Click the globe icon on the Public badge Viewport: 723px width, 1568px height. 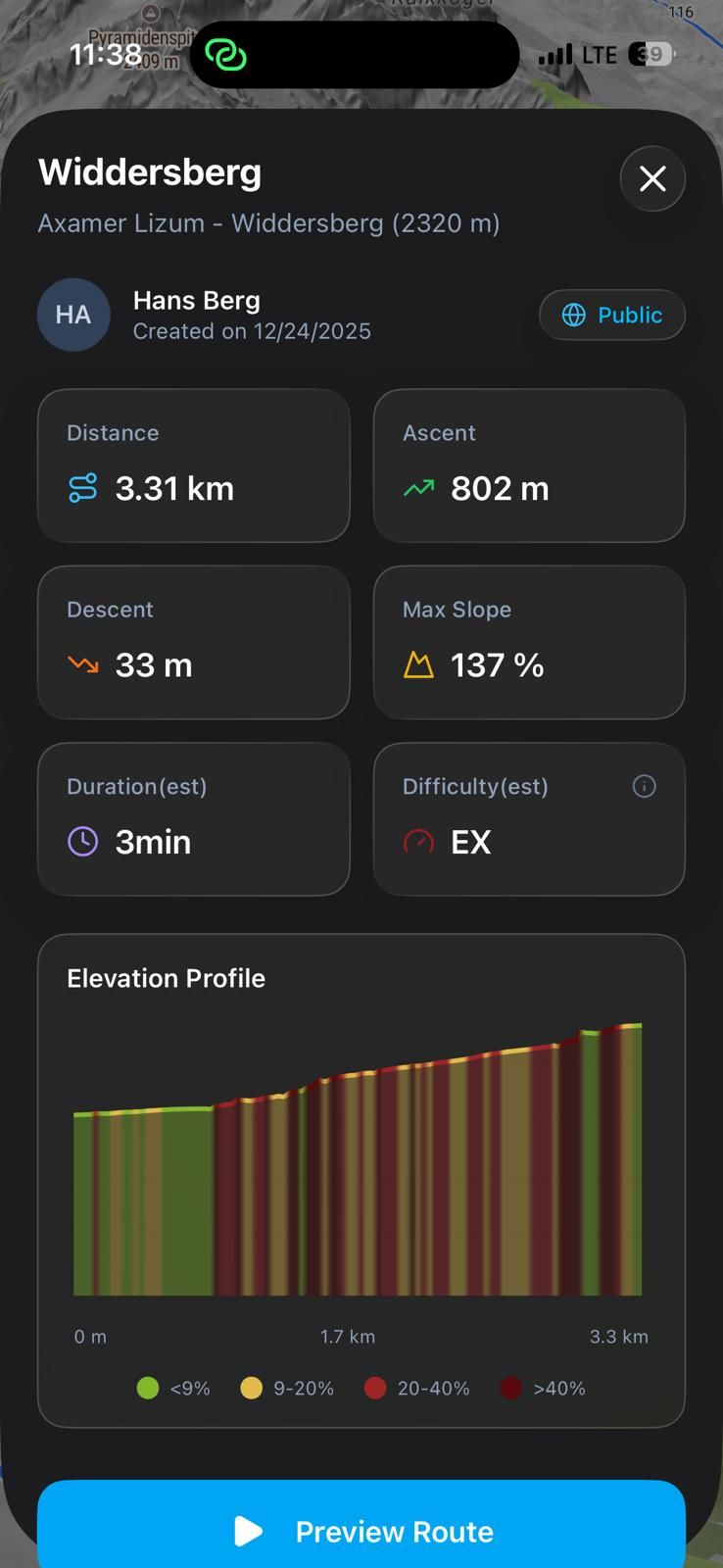click(x=574, y=315)
